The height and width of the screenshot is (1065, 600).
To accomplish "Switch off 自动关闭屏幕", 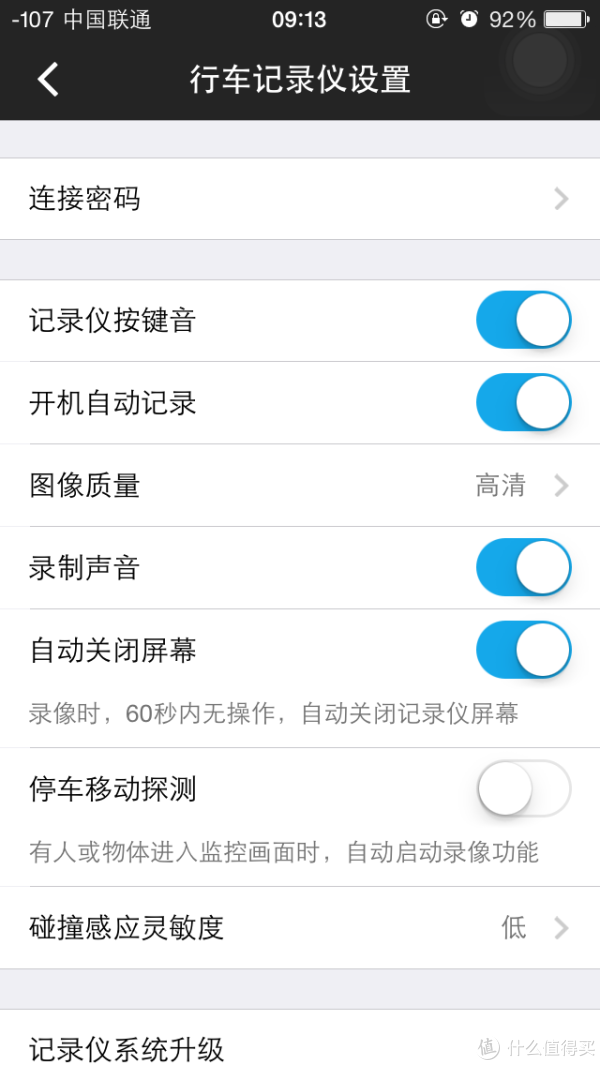I will coord(523,650).
